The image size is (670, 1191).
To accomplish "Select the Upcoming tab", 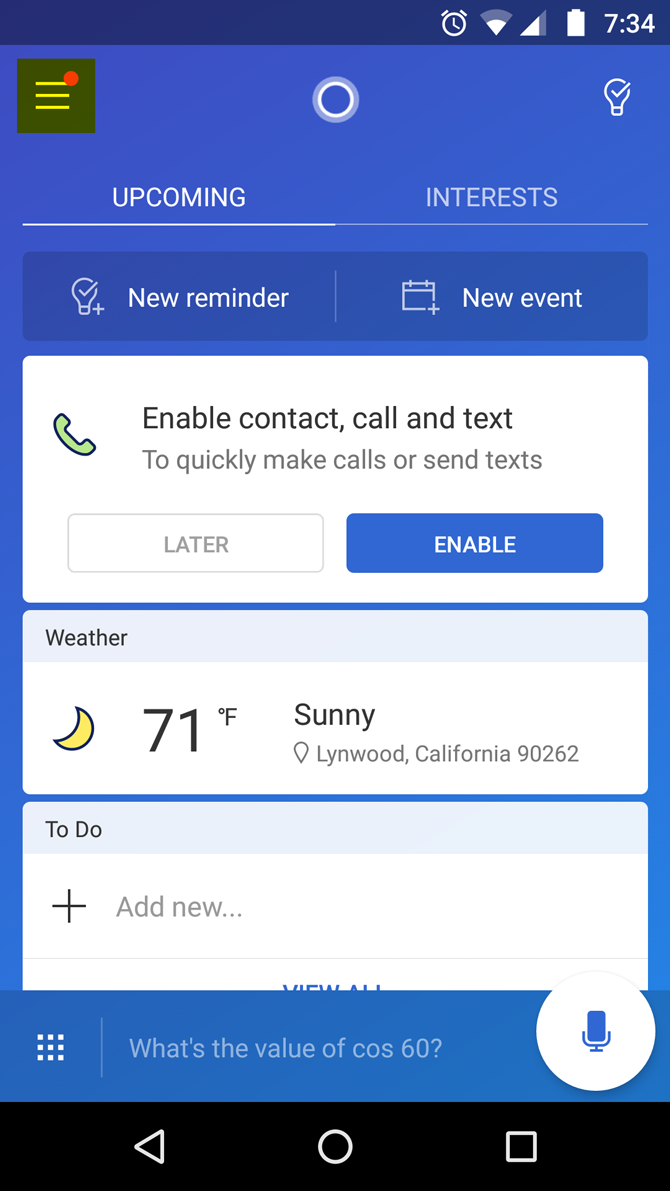I will (x=179, y=197).
